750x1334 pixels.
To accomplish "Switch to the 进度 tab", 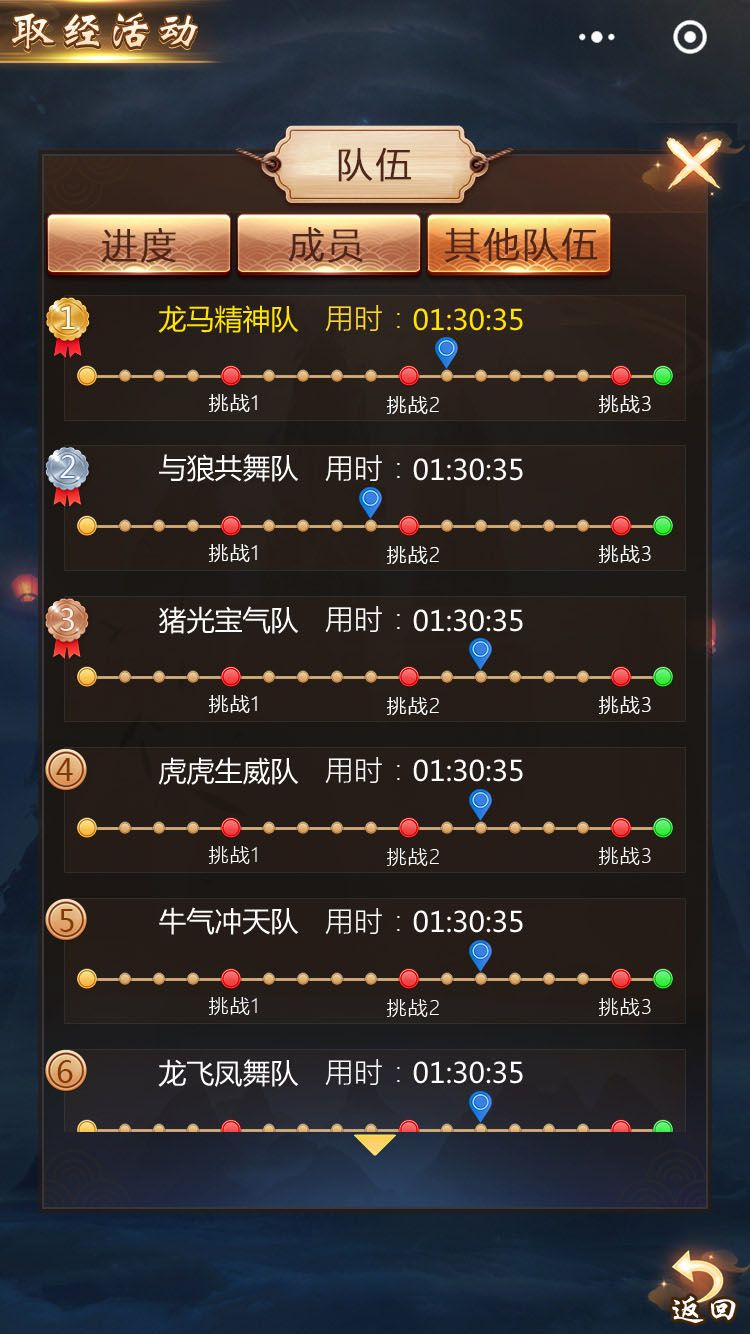I will click(x=139, y=244).
